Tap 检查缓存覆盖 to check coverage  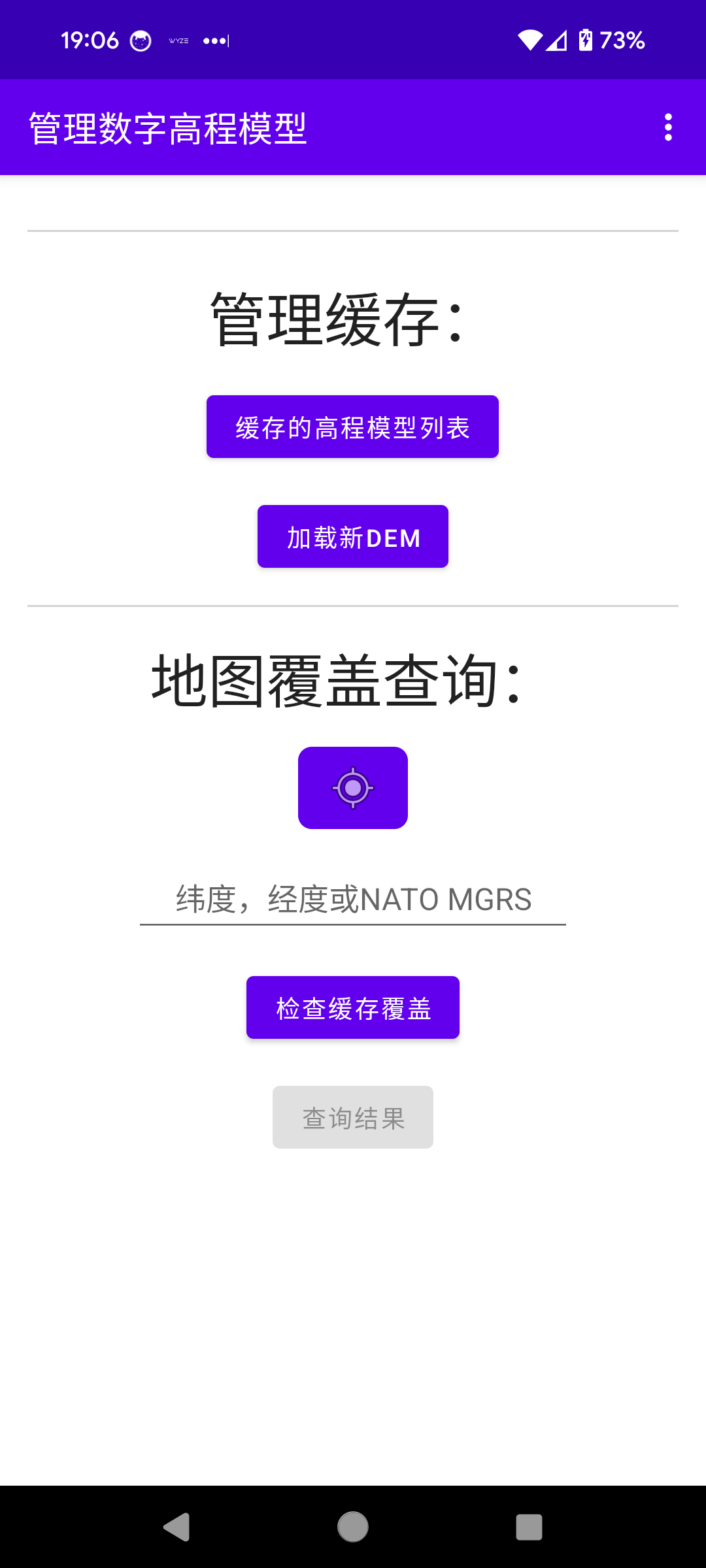353,1007
